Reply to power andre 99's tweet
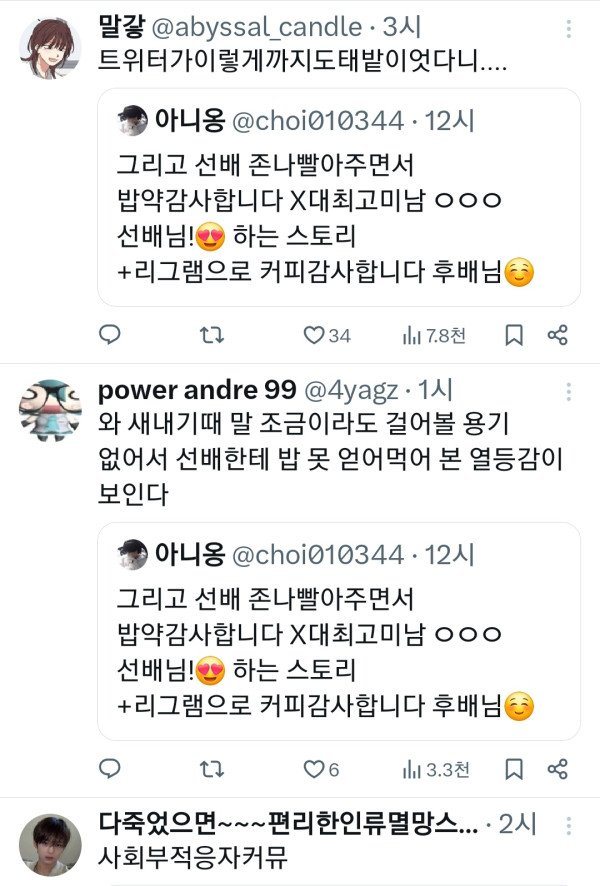 tap(111, 769)
